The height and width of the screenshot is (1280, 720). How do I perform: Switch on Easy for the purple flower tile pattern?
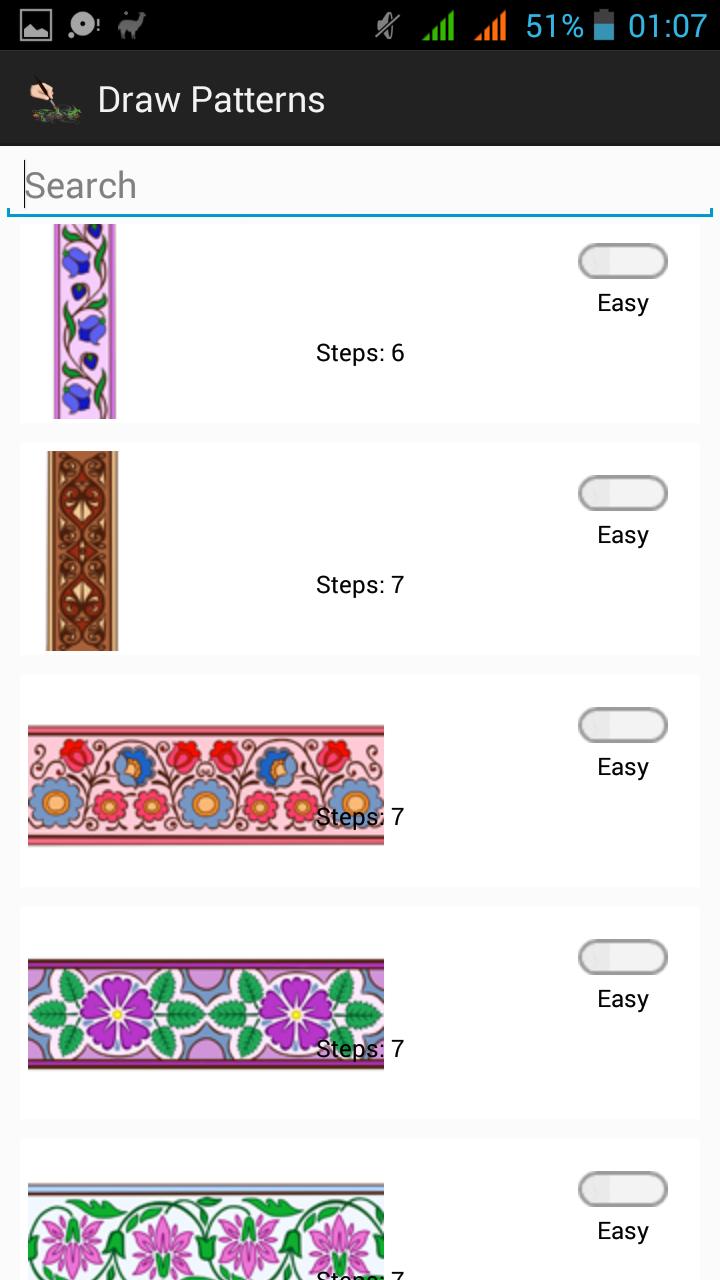pos(622,957)
